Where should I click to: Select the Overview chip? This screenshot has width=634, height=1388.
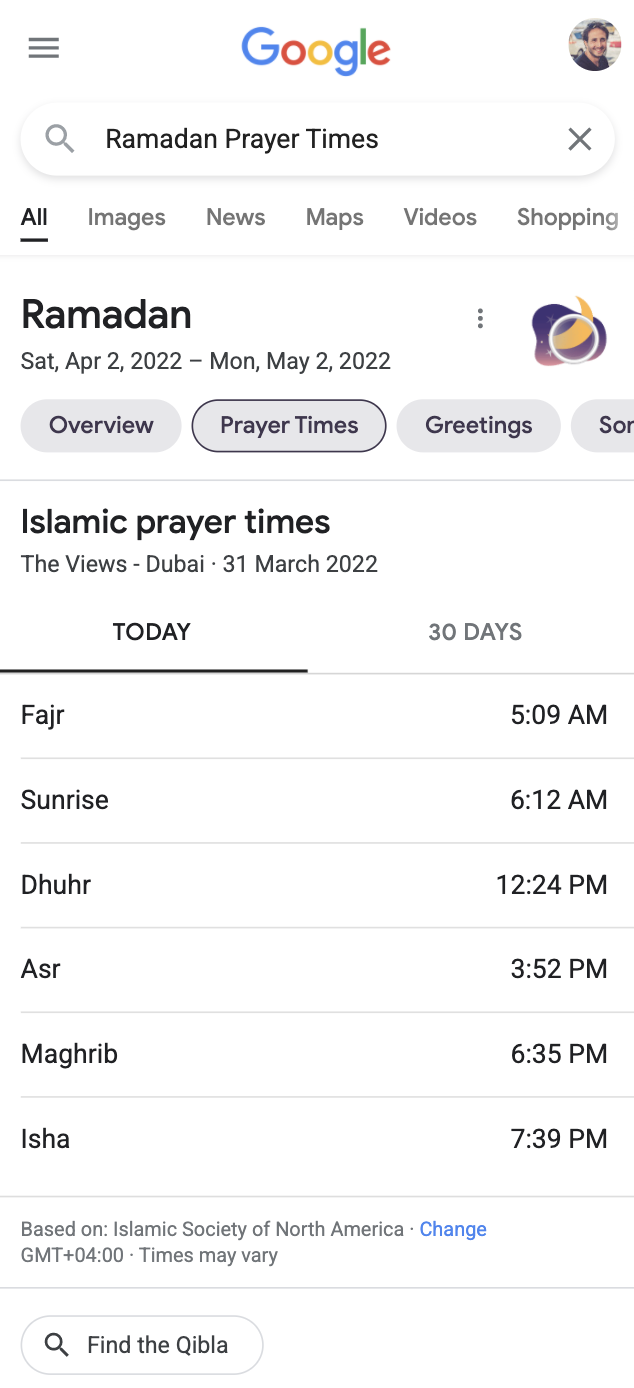pos(101,425)
